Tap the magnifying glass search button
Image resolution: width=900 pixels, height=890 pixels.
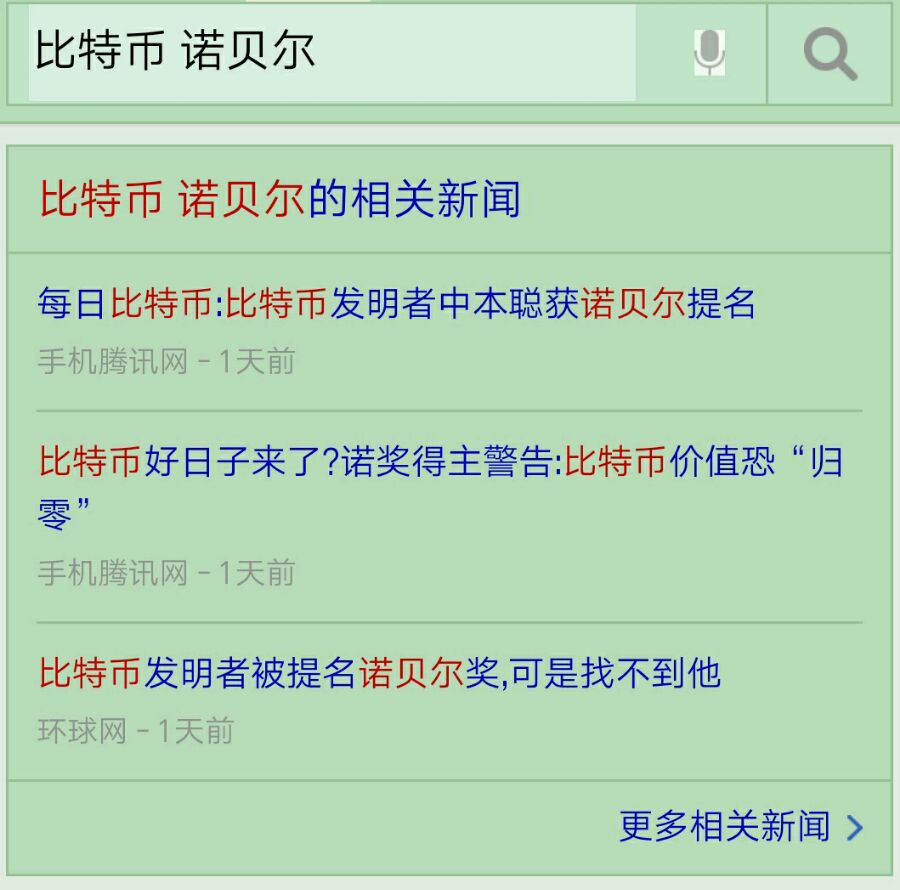(x=830, y=53)
